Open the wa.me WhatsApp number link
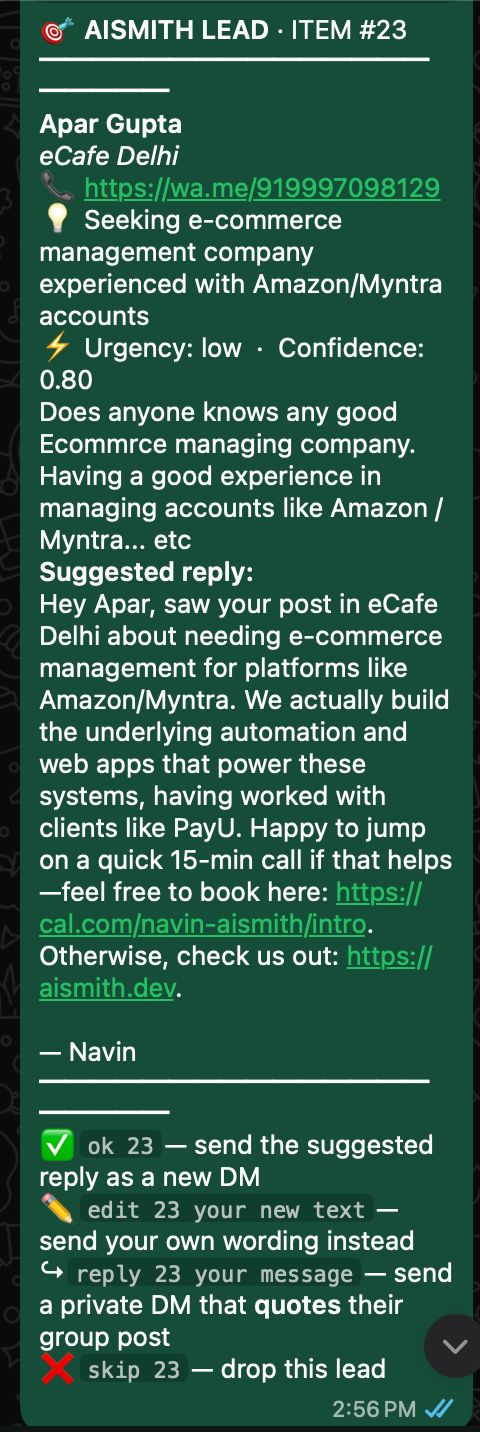Viewport: 480px width, 1432px height. (262, 188)
